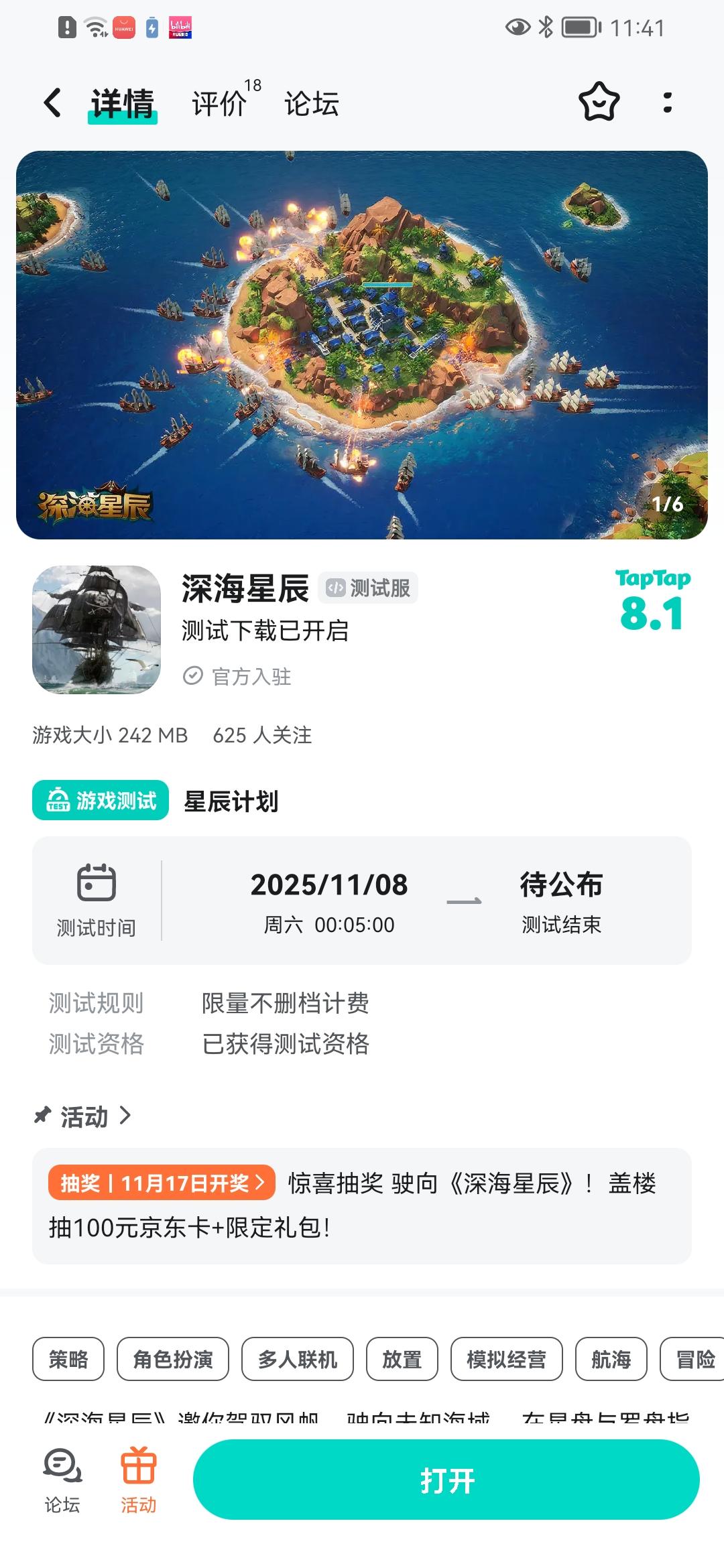Viewport: 724px width, 1568px height.
Task: Tap the pin icon beside 活动
Action: coord(42,1116)
